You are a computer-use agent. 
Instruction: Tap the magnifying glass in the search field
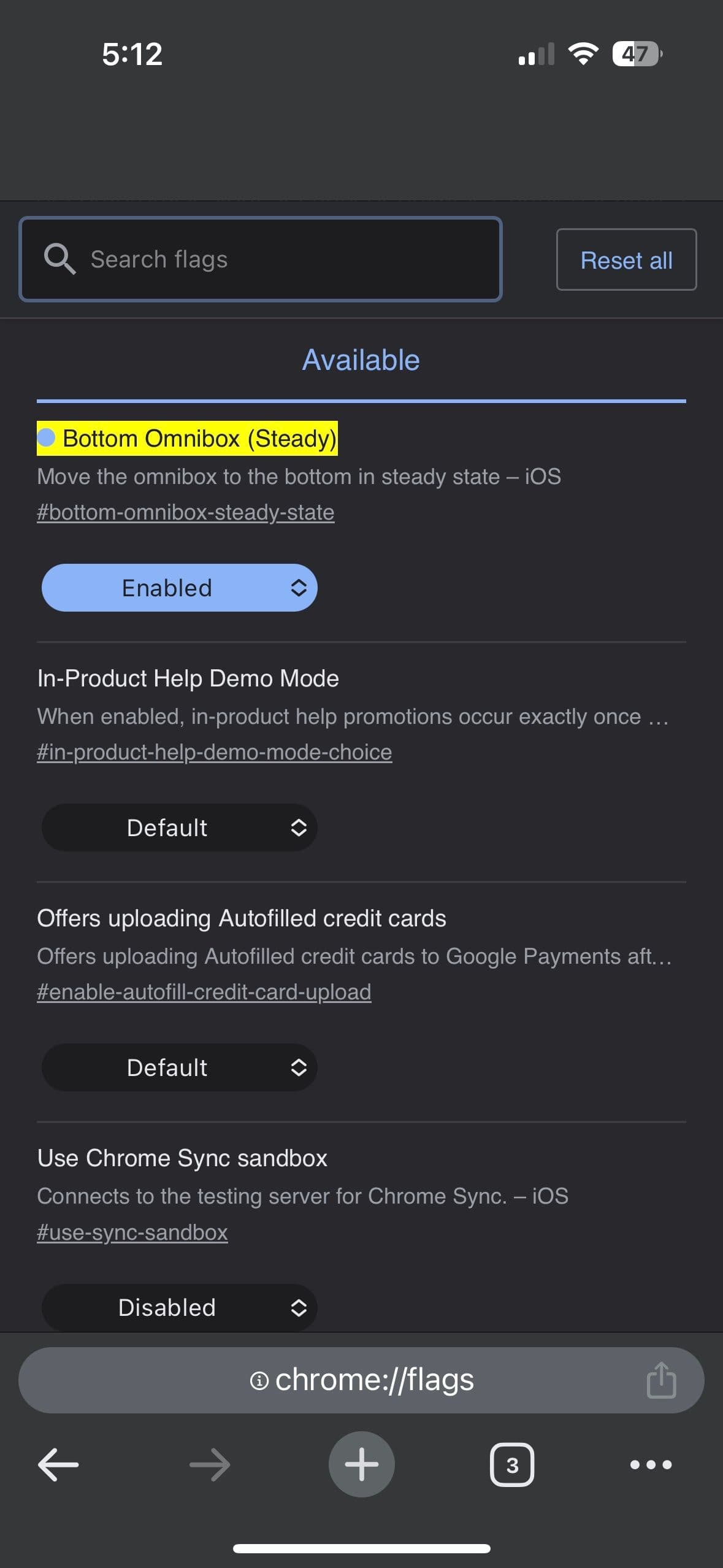[59, 258]
